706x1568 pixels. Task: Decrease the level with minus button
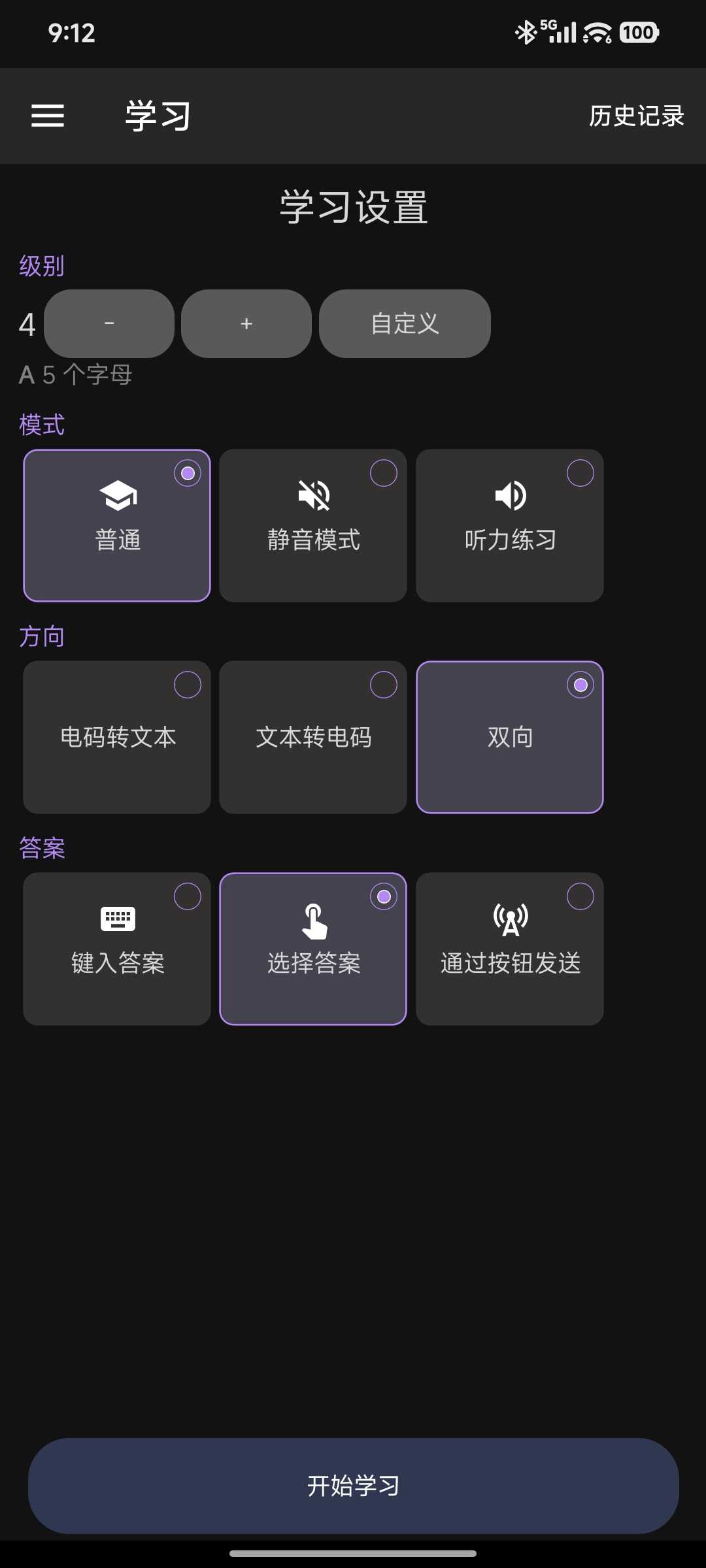point(109,323)
